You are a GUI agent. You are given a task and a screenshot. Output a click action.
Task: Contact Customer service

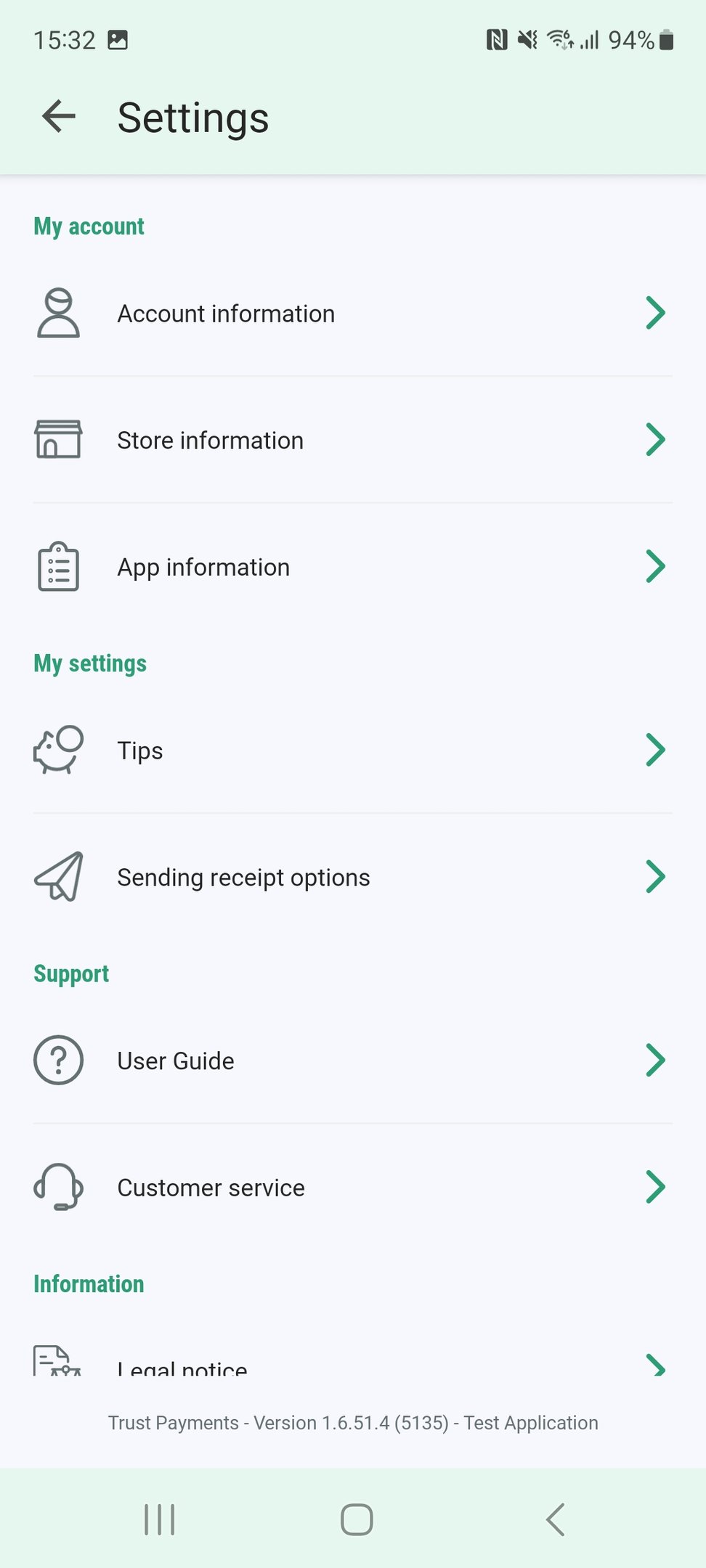click(x=352, y=1188)
